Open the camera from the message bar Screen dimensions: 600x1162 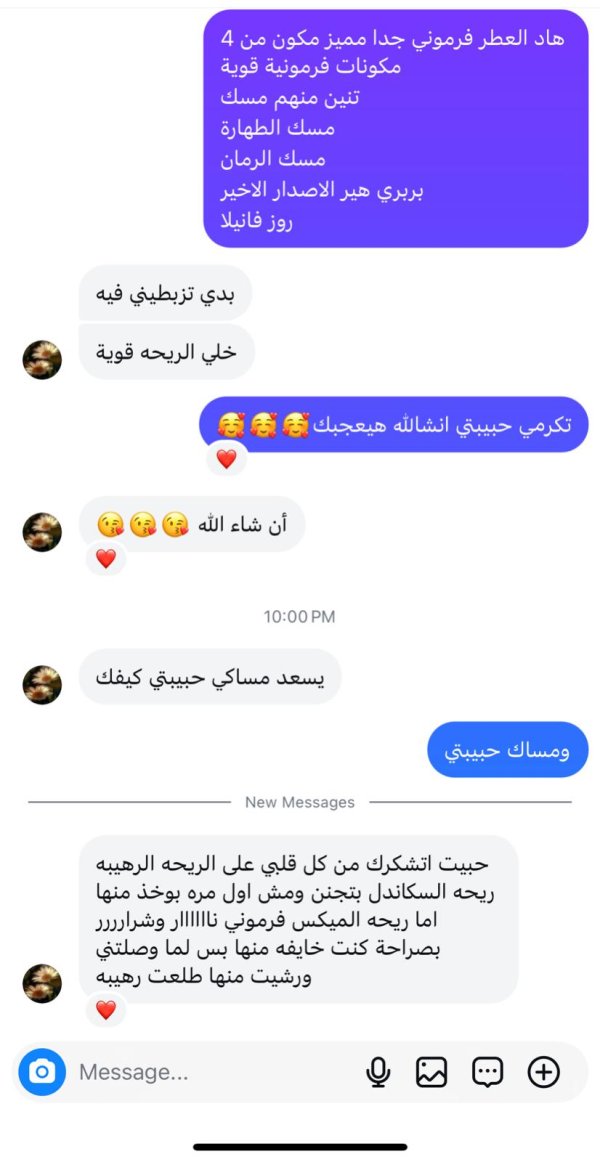pos(42,1072)
